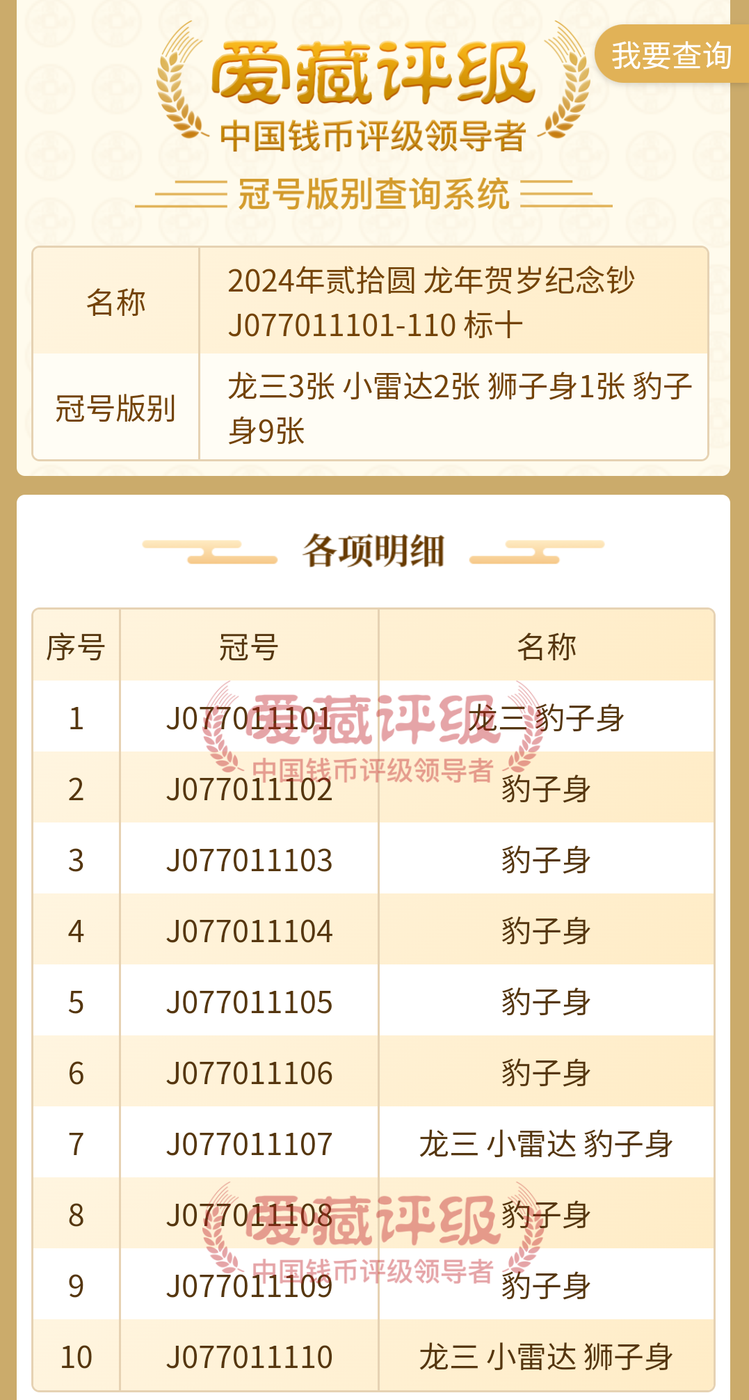Tap the 我要查询 button
749x1400 pixels.
pyautogui.click(x=672, y=55)
